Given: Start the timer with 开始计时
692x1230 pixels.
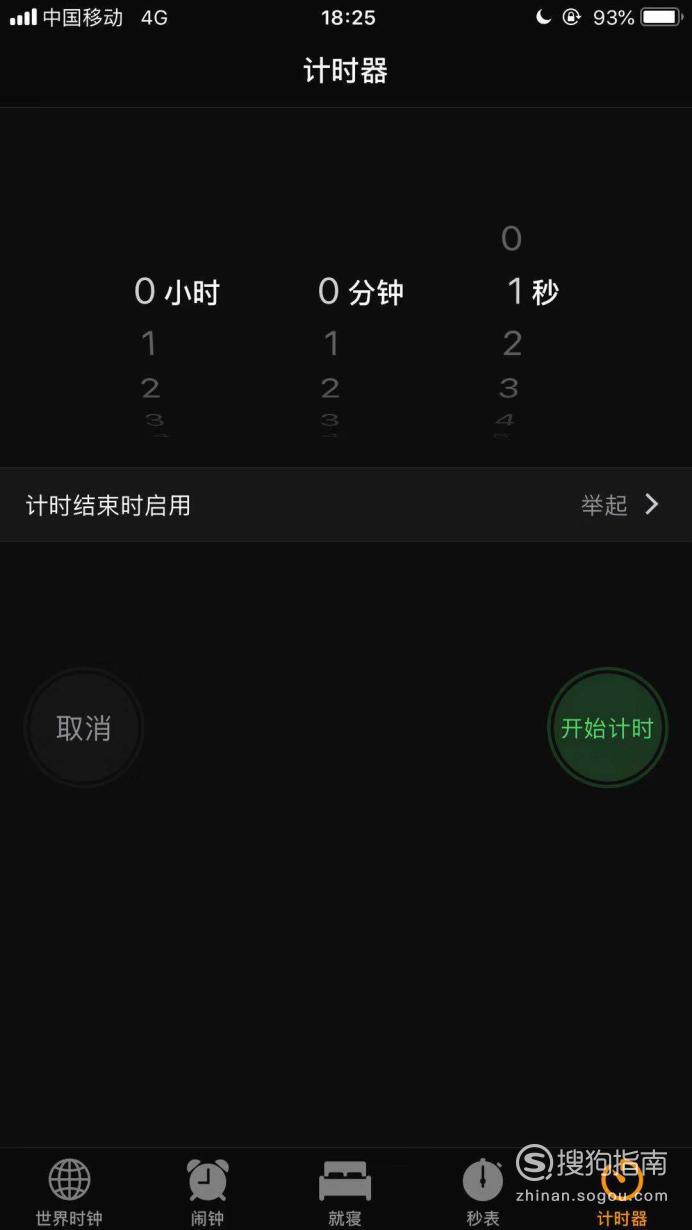Looking at the screenshot, I should (607, 728).
